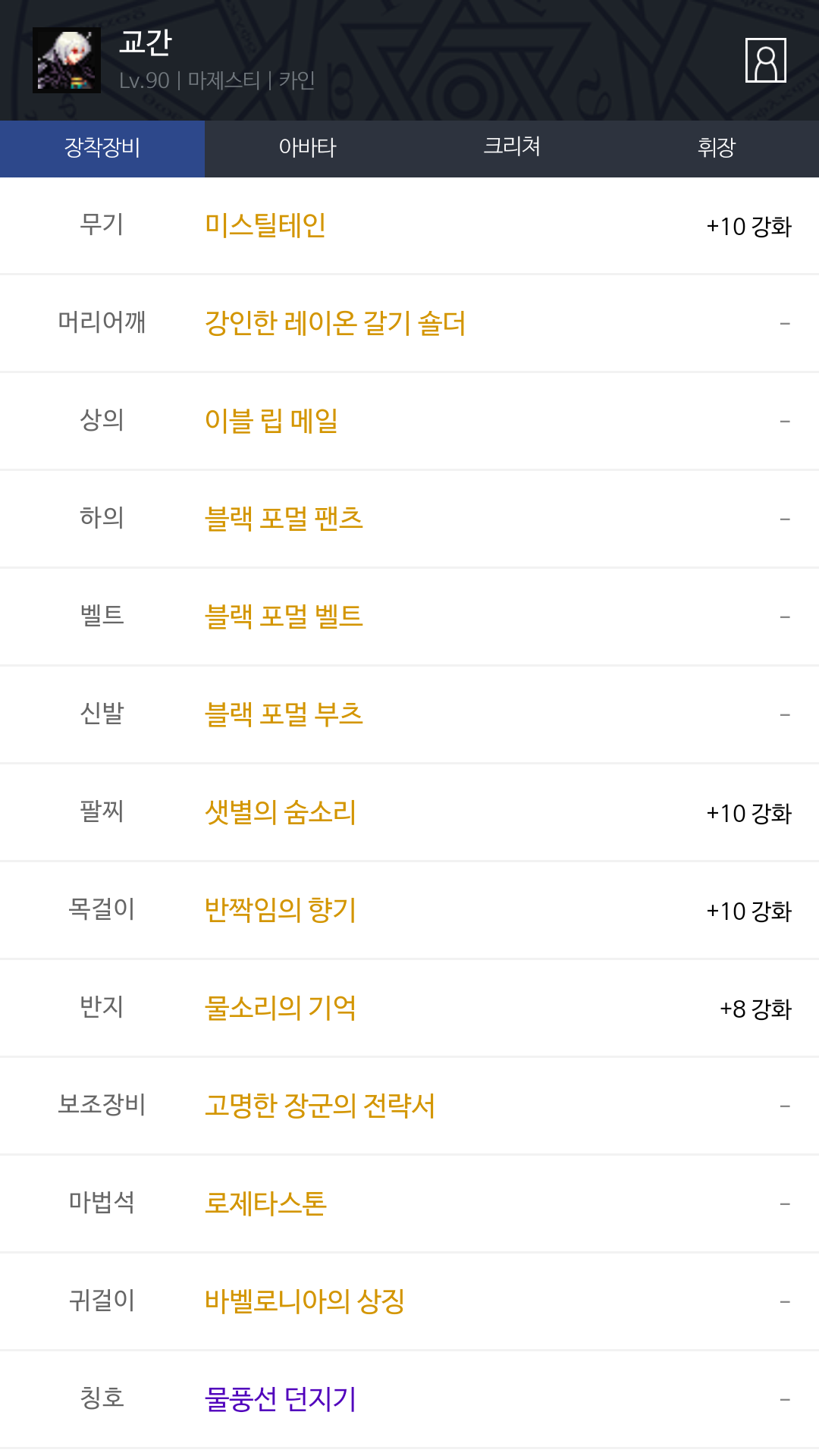Open the 이블 립 메일 item
Screen dimensions: 819x1456
271,421
